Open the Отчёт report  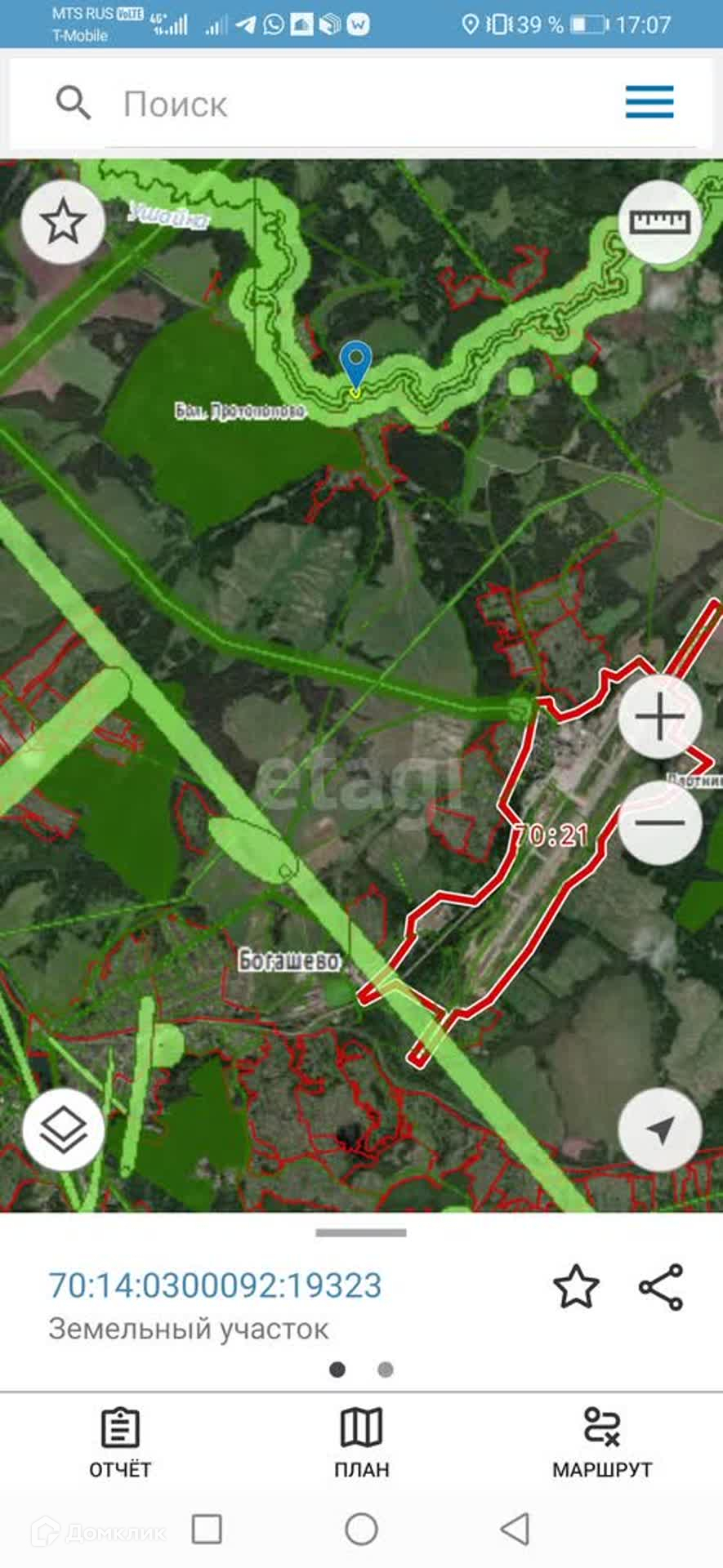point(120,1443)
